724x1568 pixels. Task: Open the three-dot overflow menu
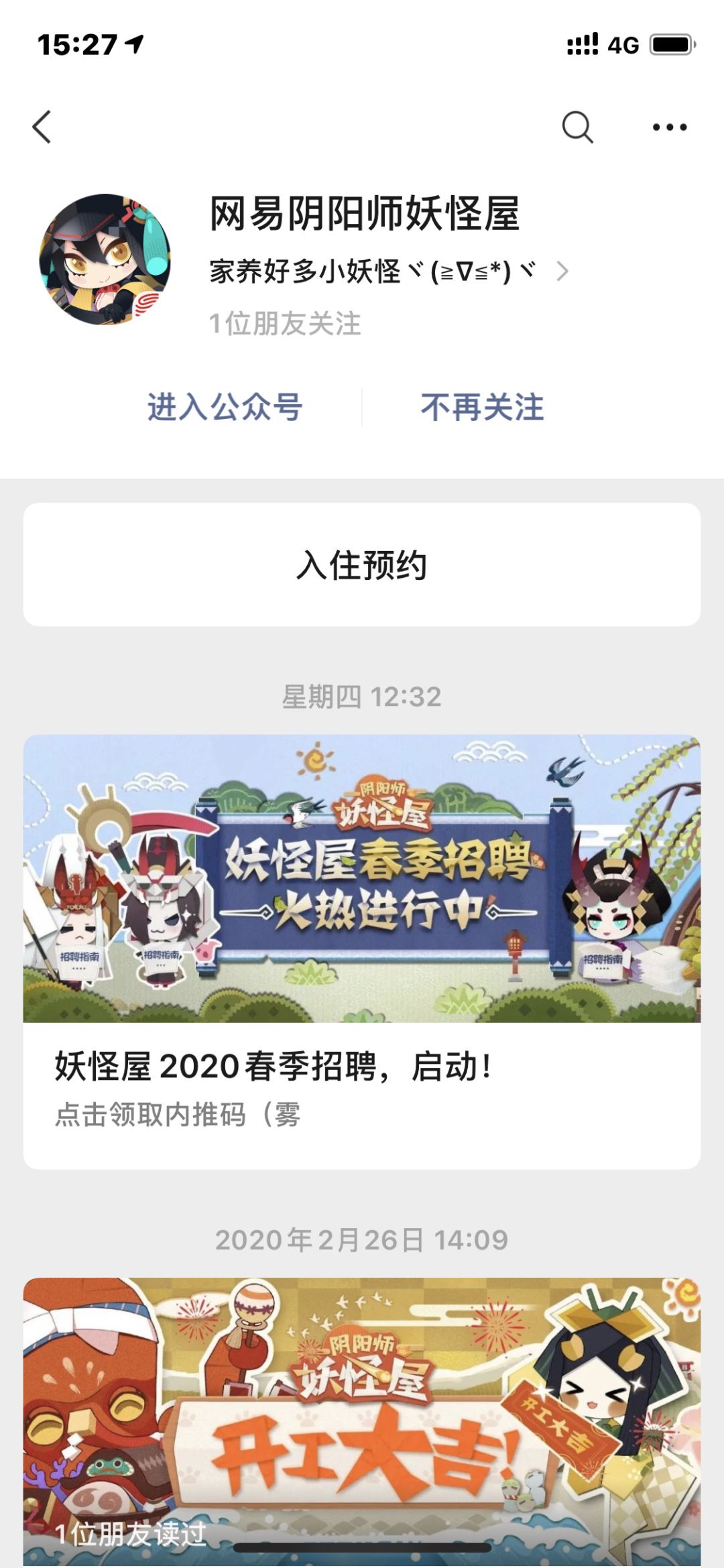click(670, 127)
